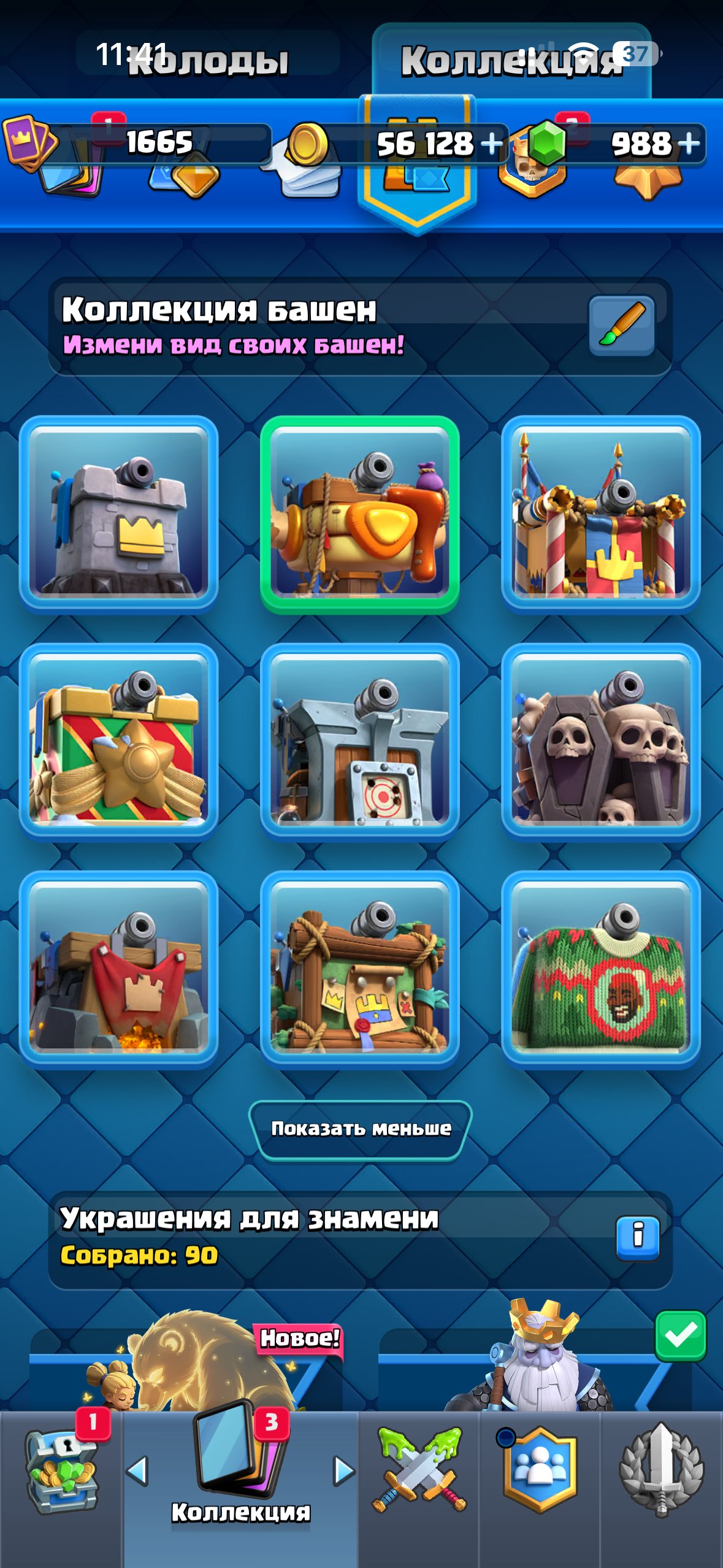
Task: Open the new bear banner decoration
Action: tap(186, 1362)
